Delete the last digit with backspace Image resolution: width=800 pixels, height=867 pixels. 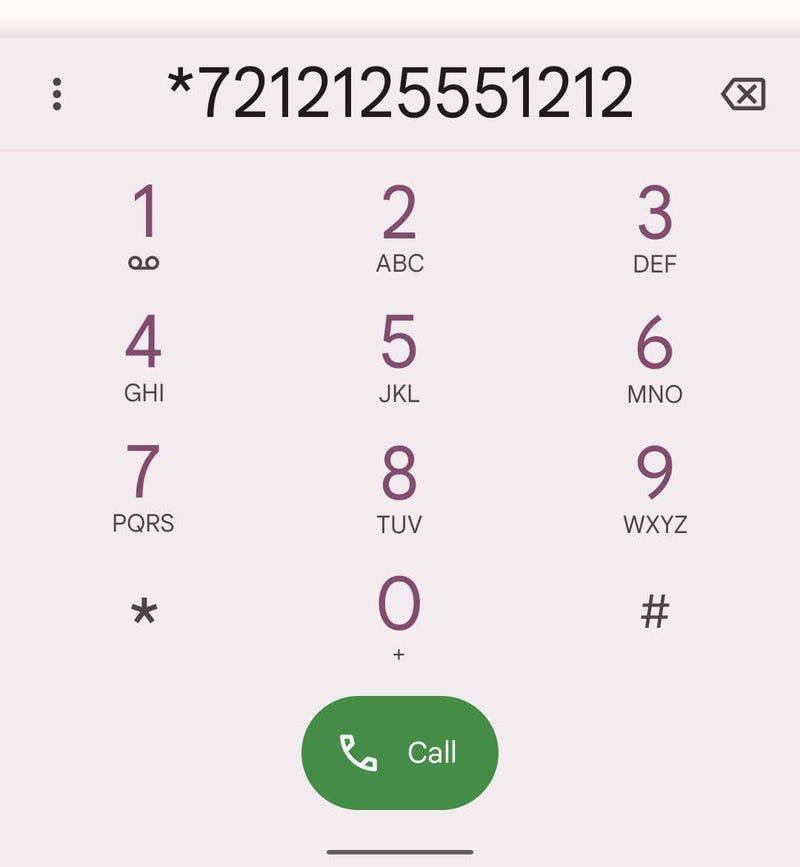pyautogui.click(x=743, y=95)
